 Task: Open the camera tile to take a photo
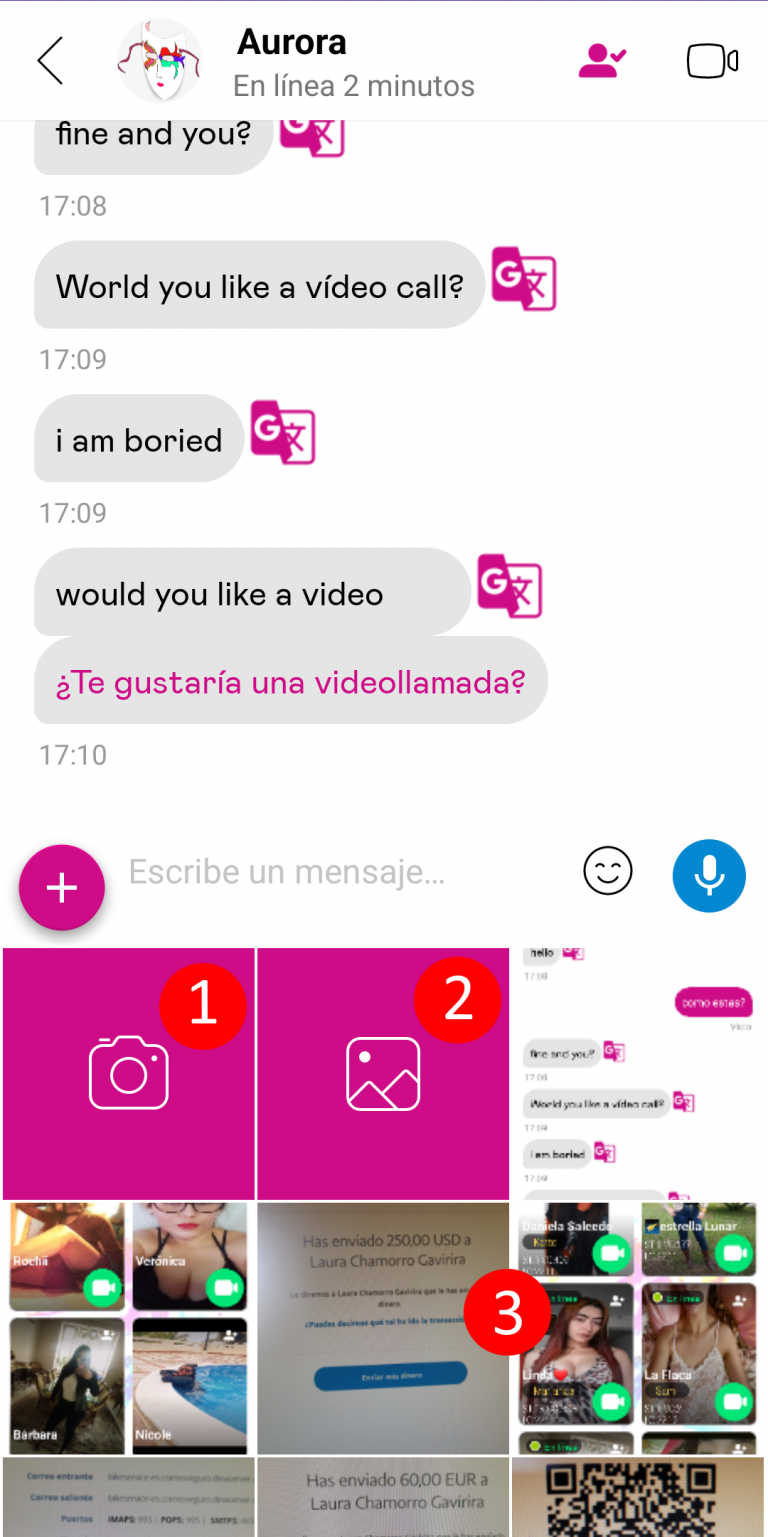click(x=128, y=1073)
